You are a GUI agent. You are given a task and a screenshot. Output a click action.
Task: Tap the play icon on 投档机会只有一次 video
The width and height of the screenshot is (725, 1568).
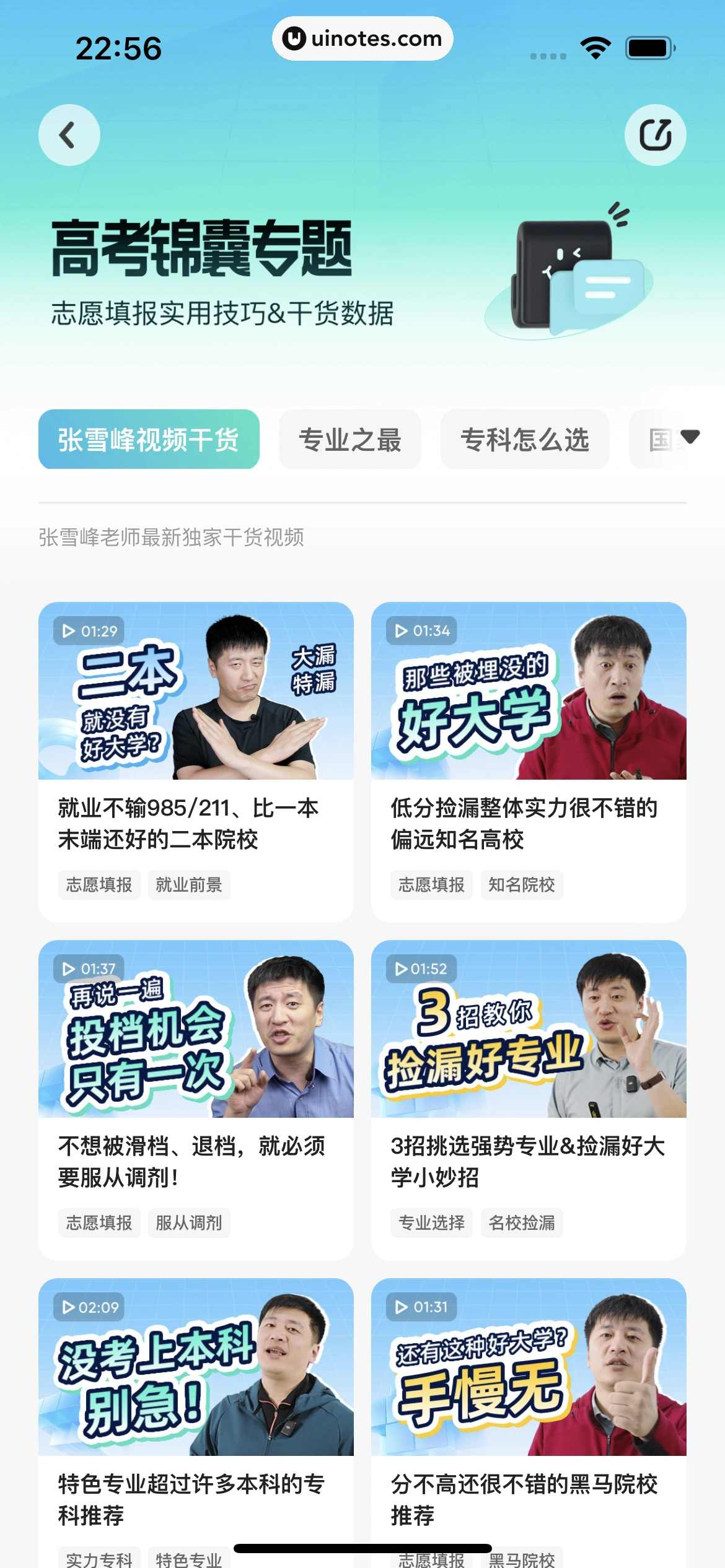(x=69, y=969)
